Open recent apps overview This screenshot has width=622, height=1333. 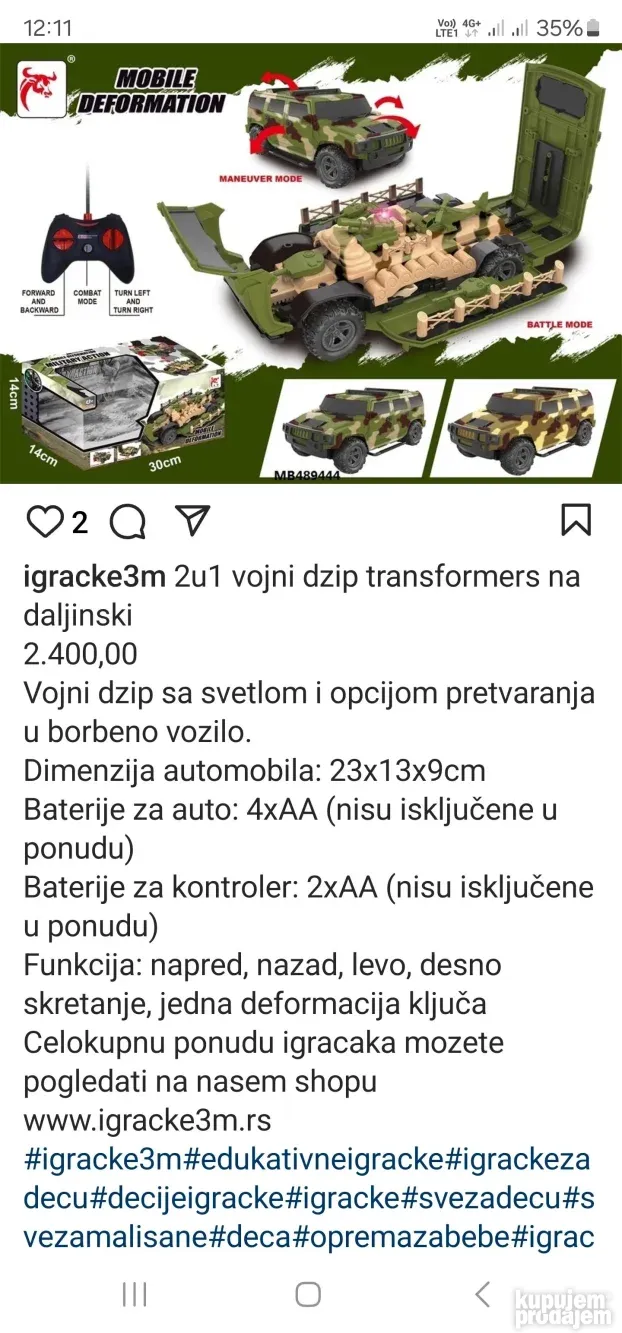click(x=134, y=1294)
